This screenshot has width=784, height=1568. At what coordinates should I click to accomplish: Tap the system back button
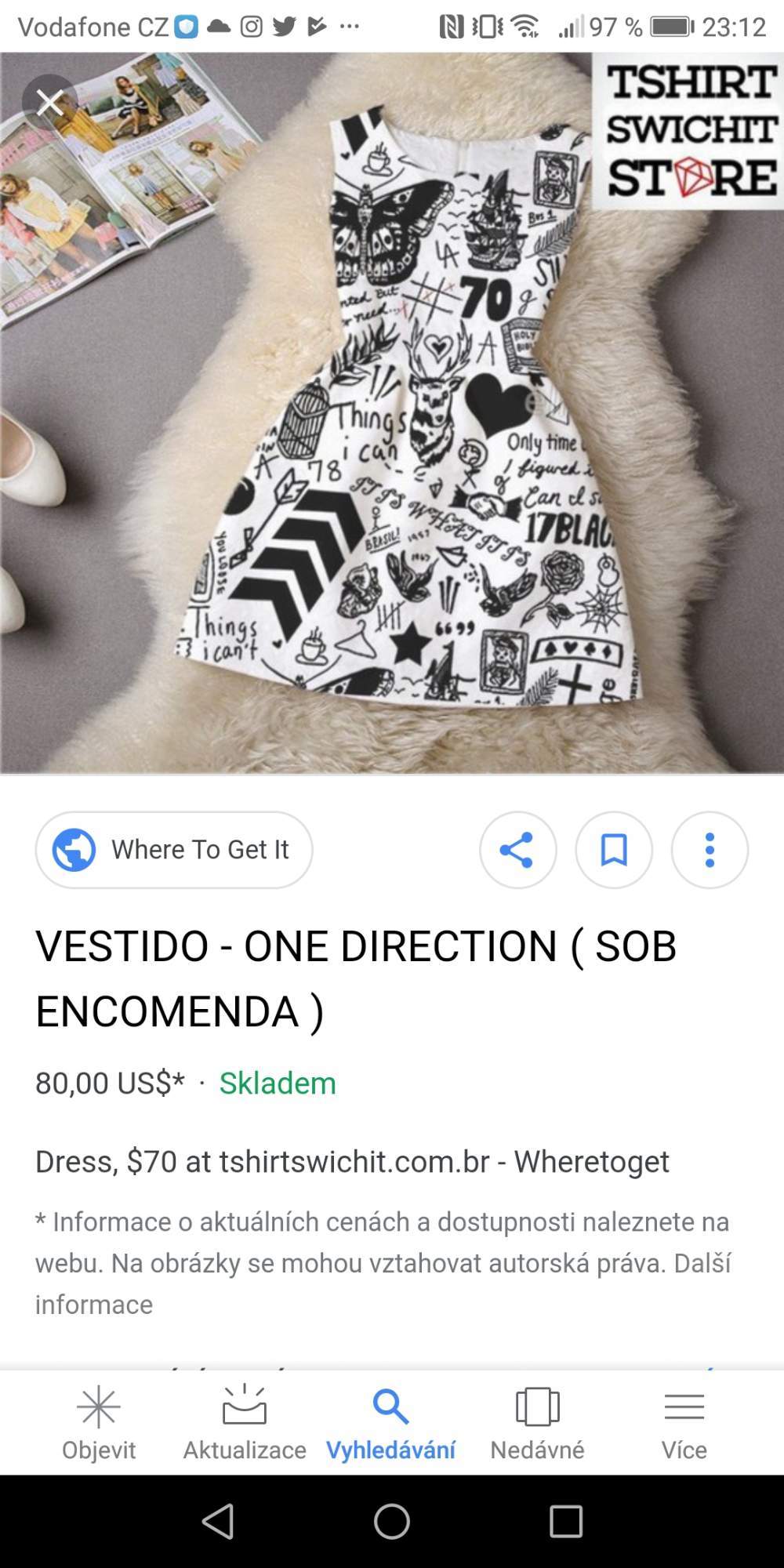click(x=218, y=1522)
